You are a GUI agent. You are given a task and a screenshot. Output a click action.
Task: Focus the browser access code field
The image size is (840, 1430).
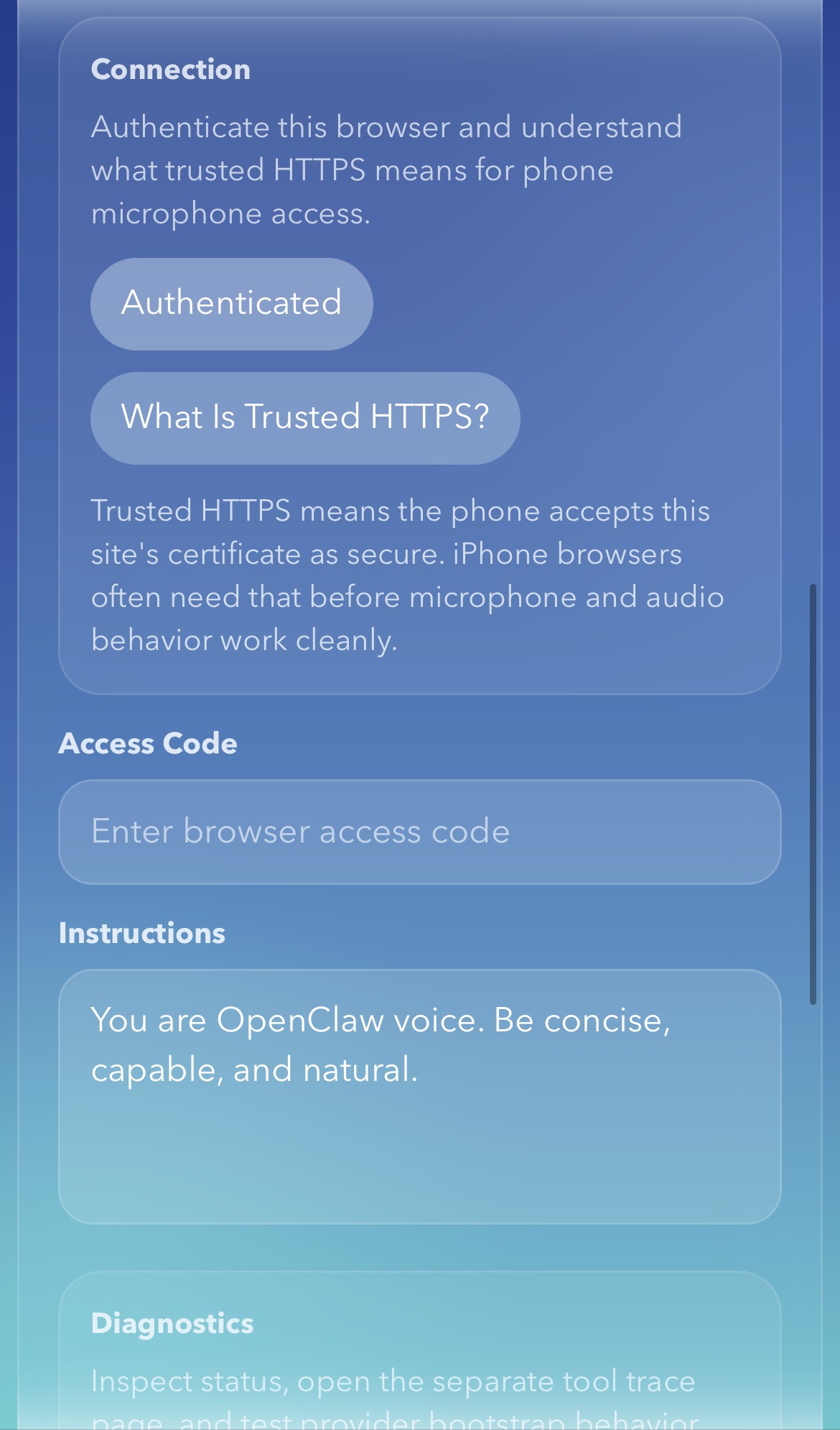[x=419, y=832]
